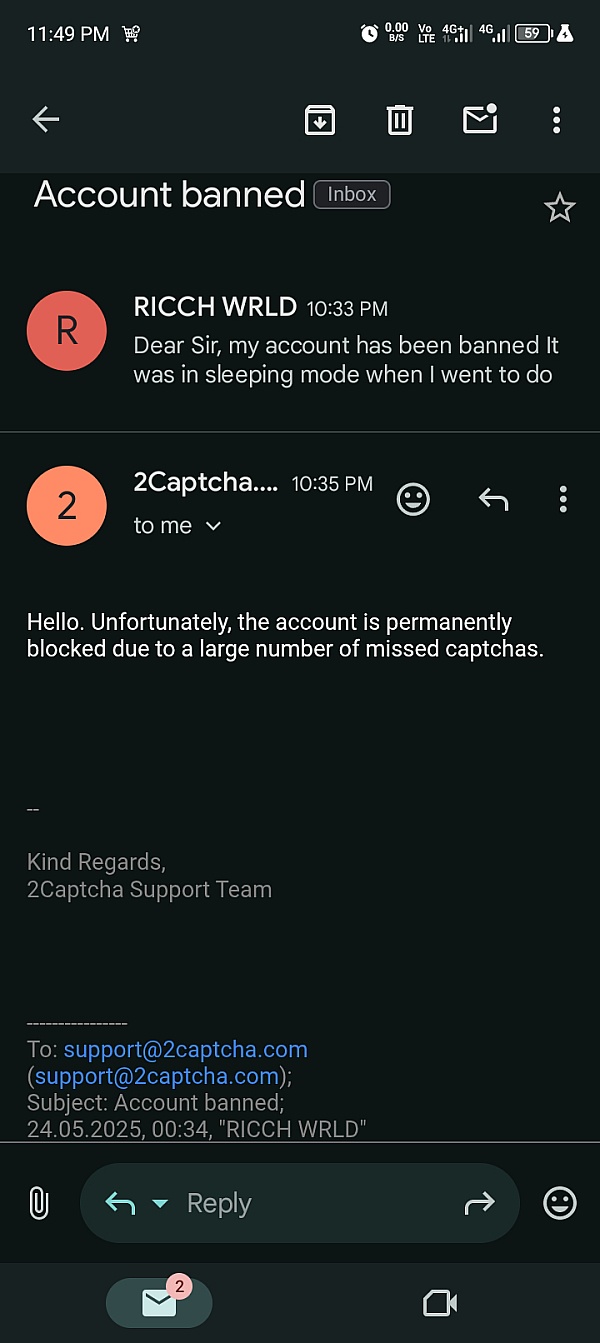Forward this email using the arrow
Viewport: 600px width, 1343px height.
point(480,1204)
